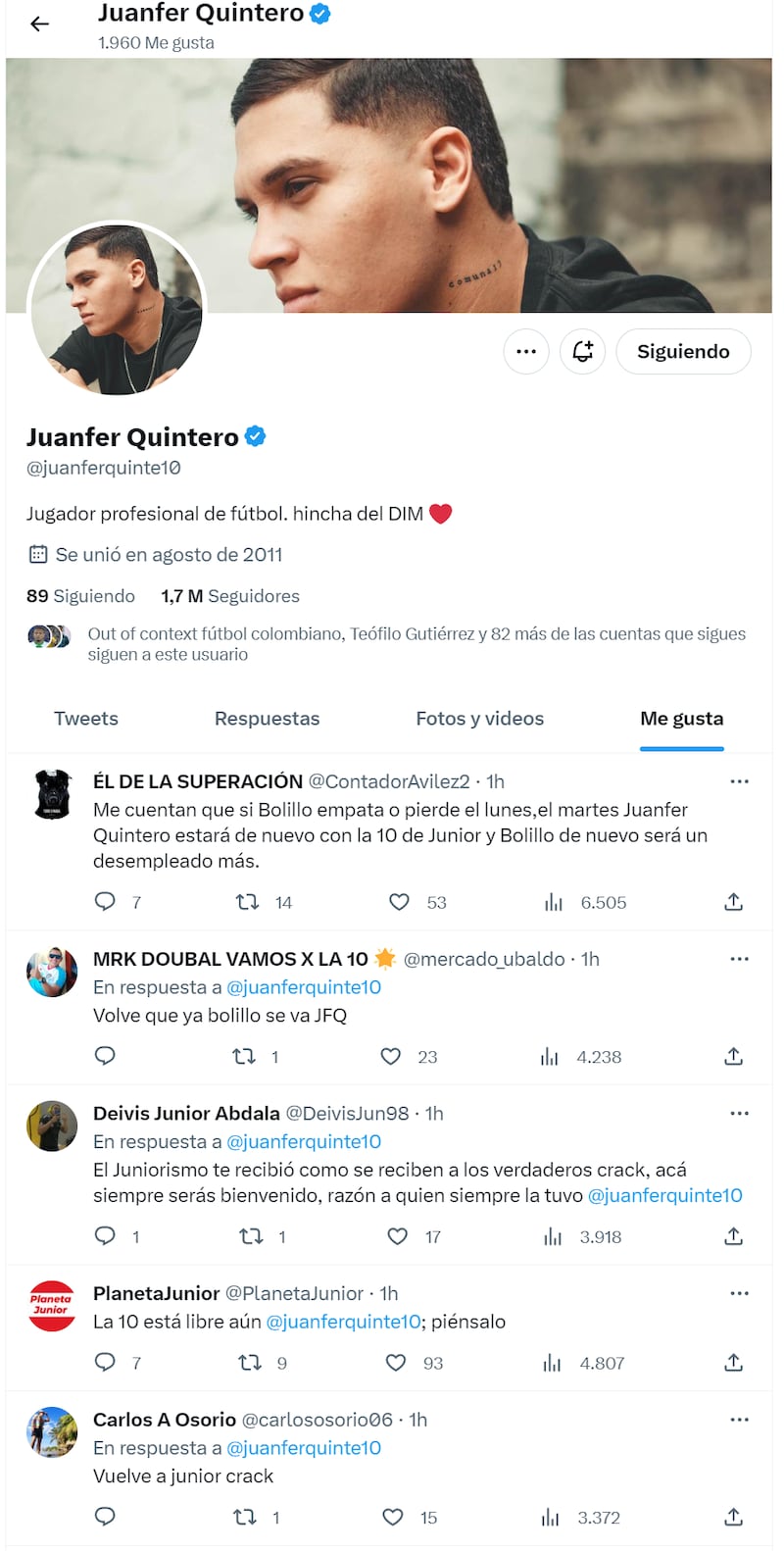The image size is (784, 1551).
Task: View Juanfer Quintero's profile photo
Action: tap(117, 310)
